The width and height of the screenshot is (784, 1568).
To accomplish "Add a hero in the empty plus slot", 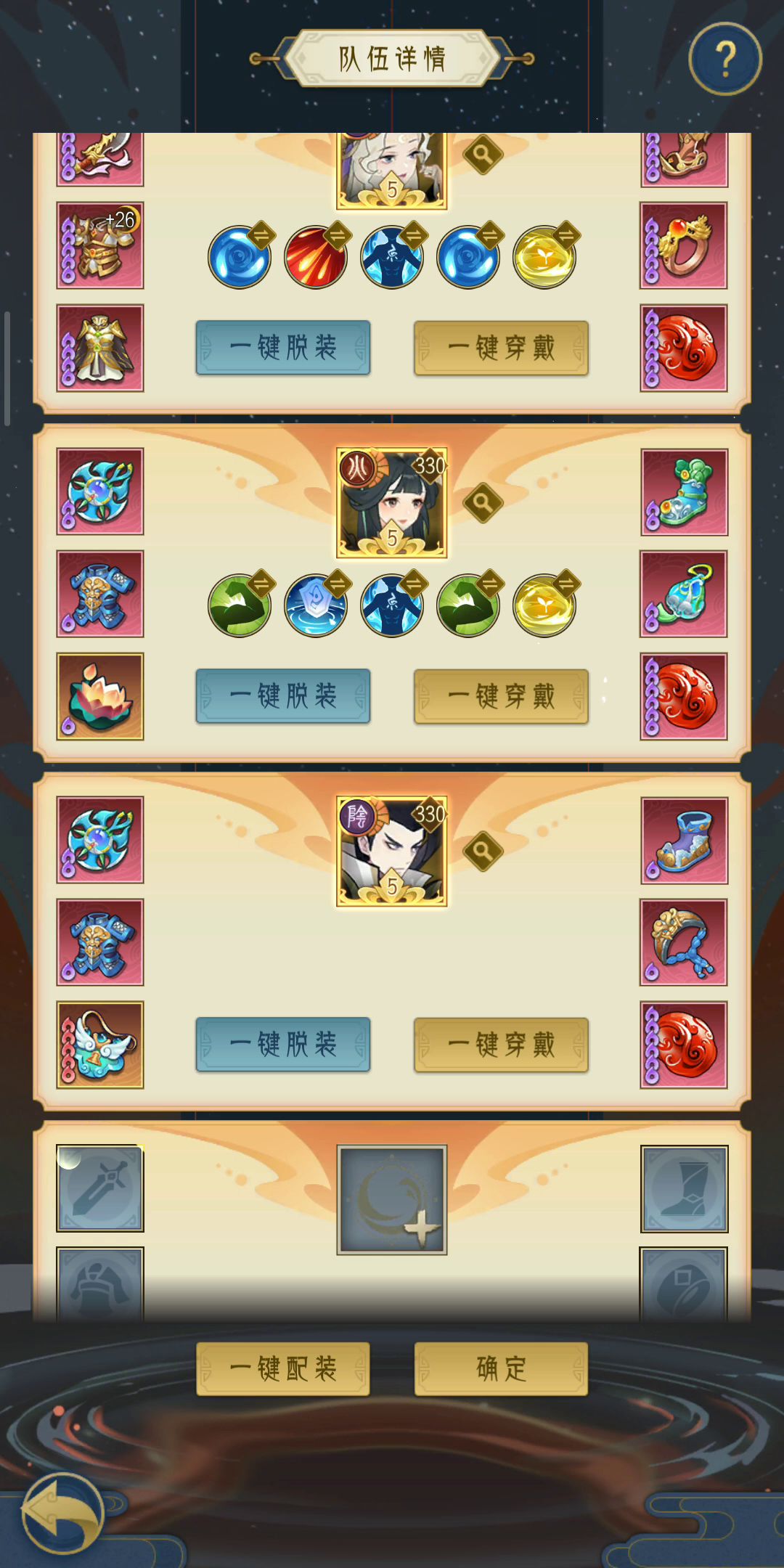I will click(392, 1199).
